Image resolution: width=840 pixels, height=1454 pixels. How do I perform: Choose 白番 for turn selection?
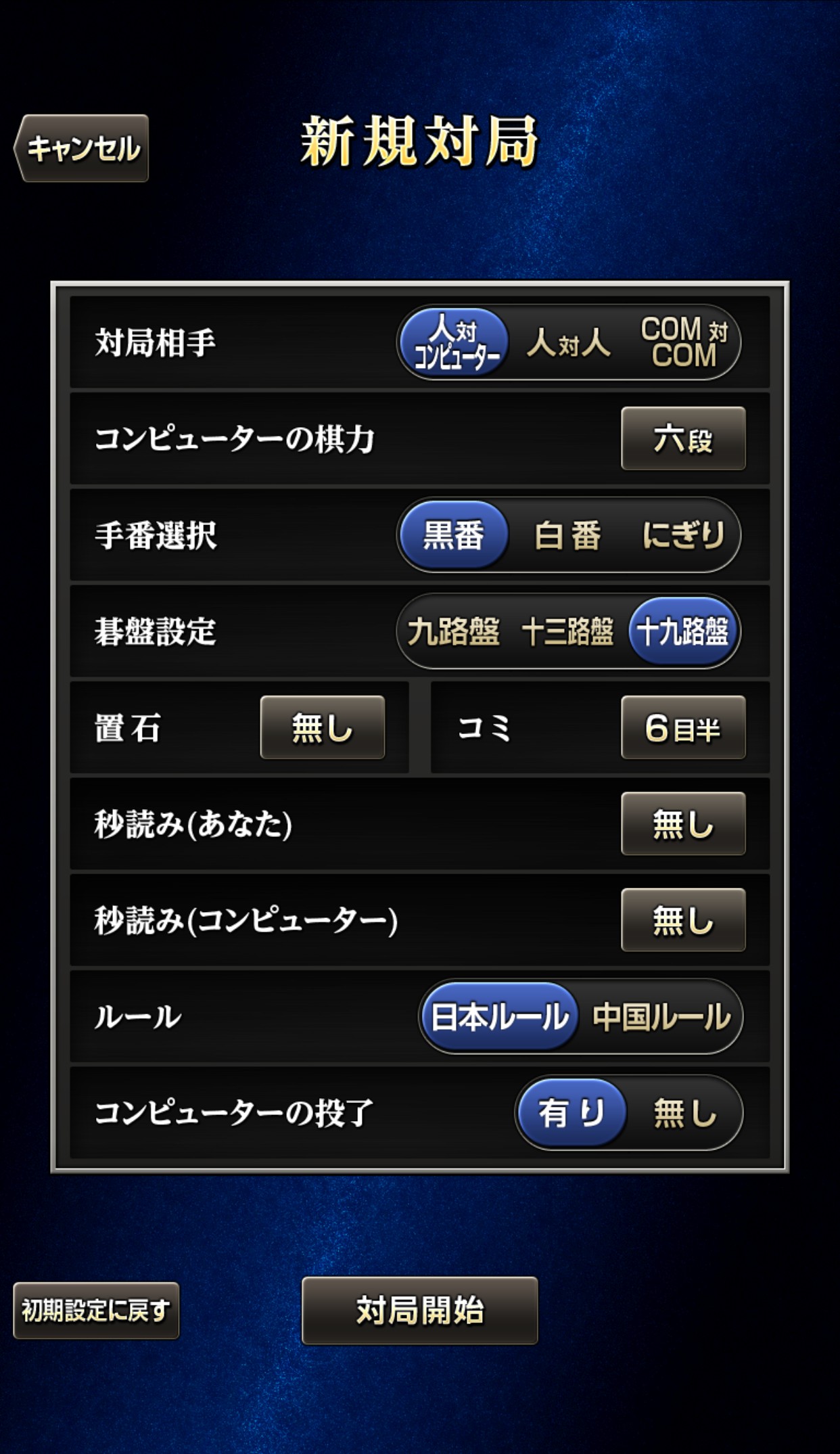tap(568, 535)
